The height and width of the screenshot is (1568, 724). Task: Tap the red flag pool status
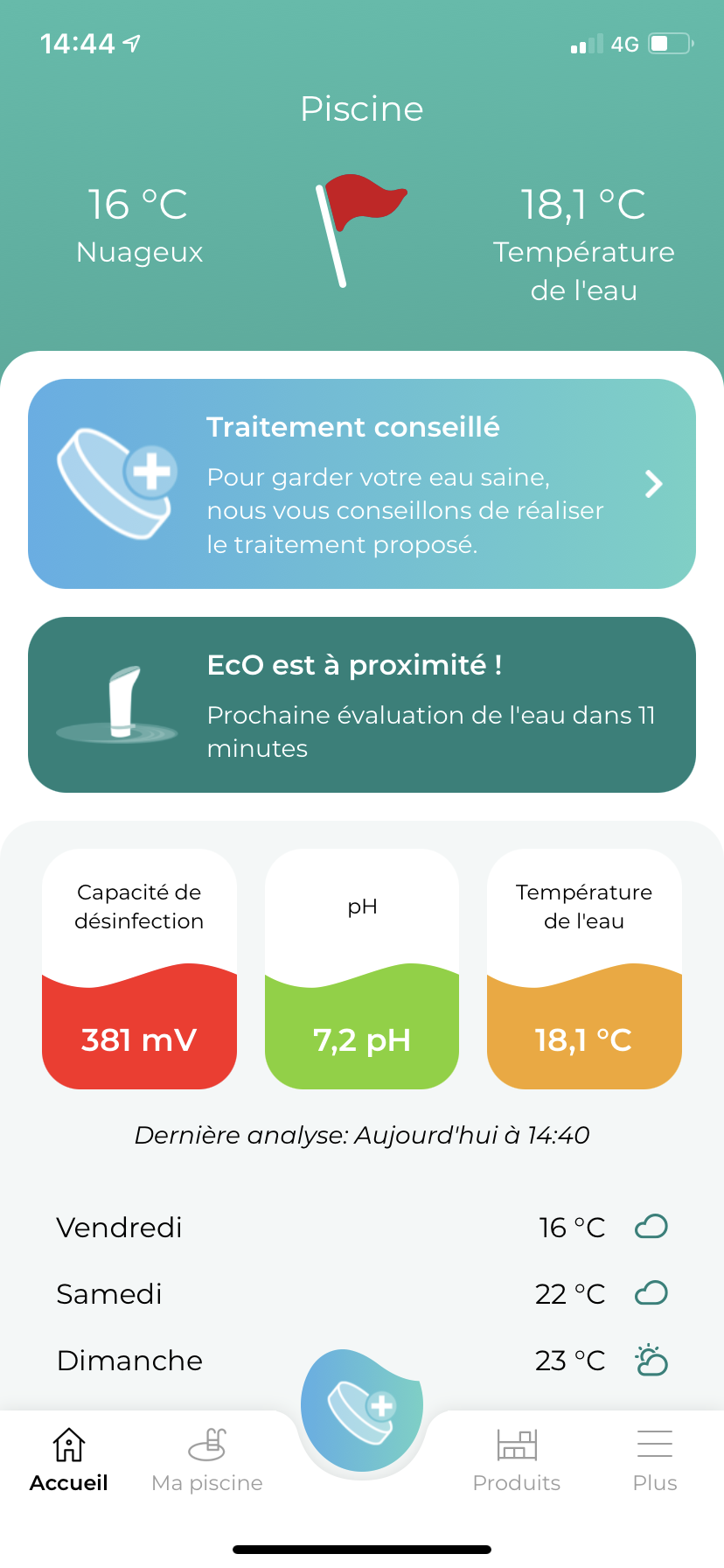click(359, 230)
